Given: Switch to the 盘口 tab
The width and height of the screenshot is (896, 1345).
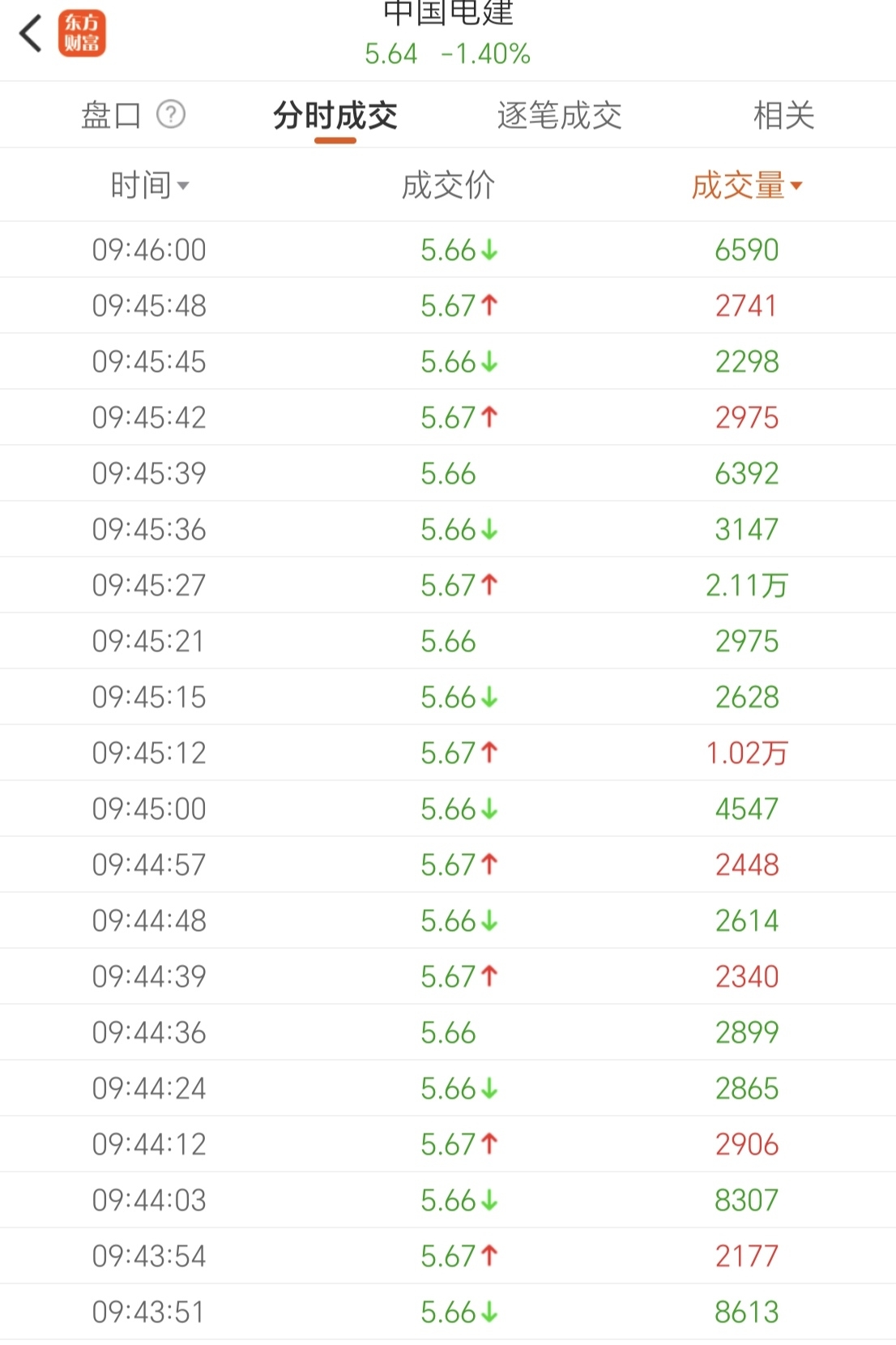Looking at the screenshot, I should point(112,116).
